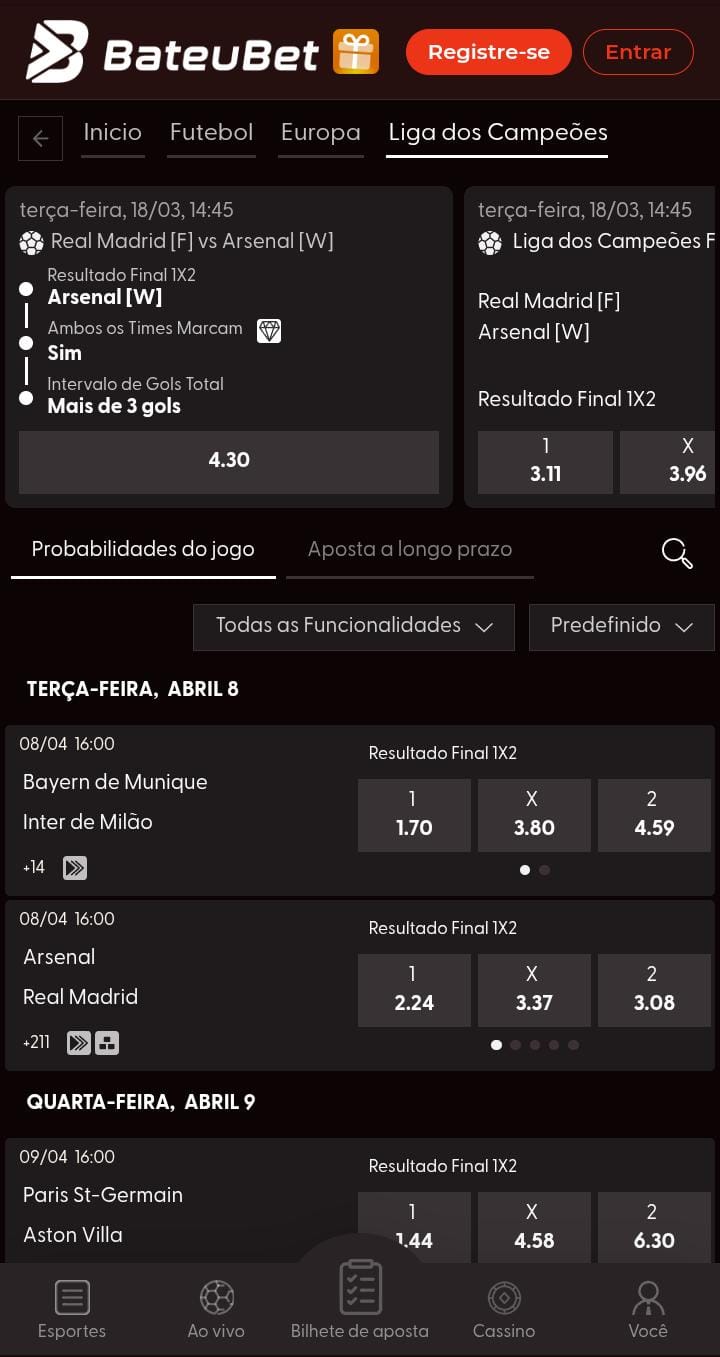Select the Europa menu item
The image size is (720, 1357).
tap(320, 132)
